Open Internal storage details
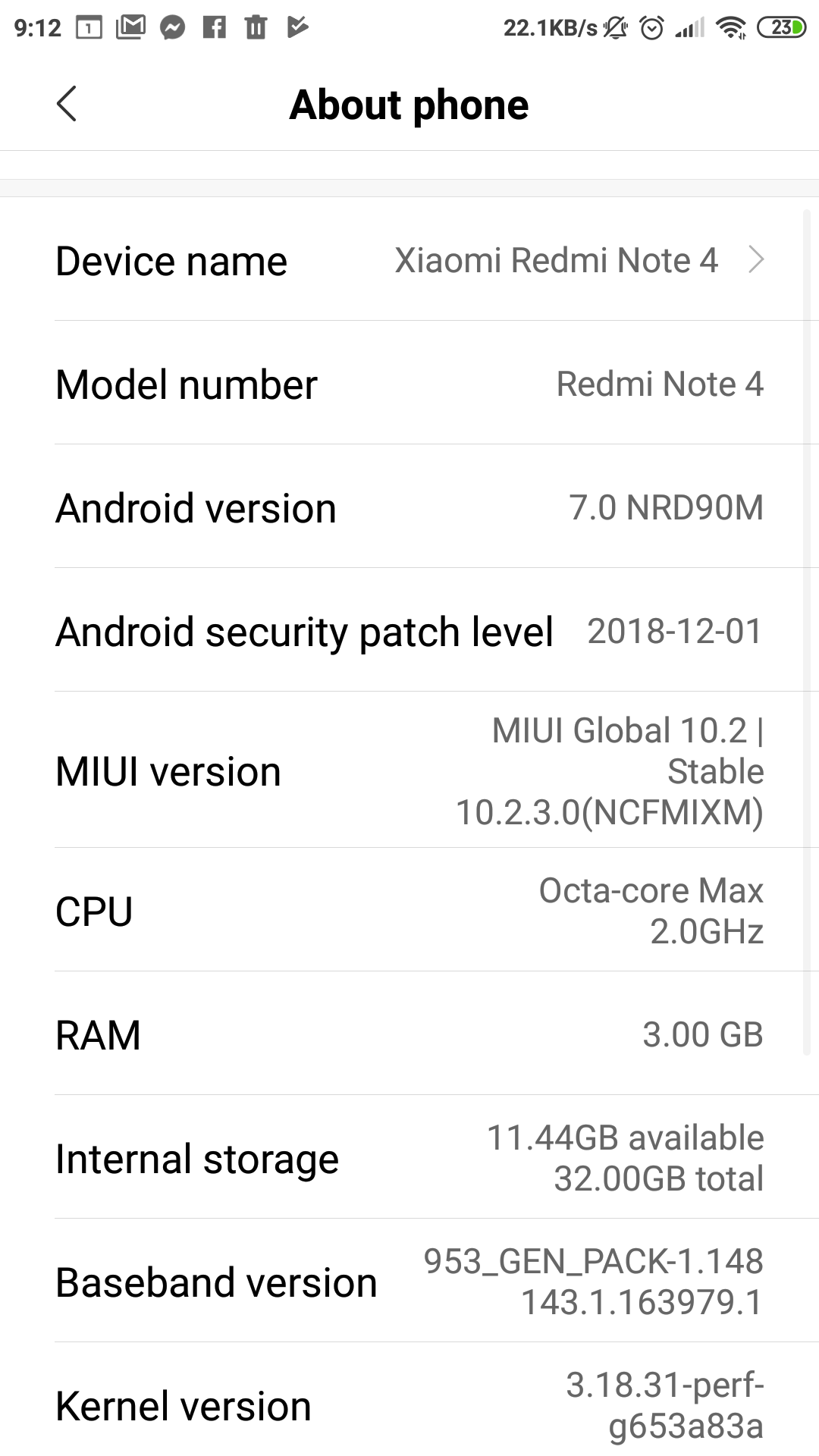Viewport: 819px width, 1456px height. 409,1158
